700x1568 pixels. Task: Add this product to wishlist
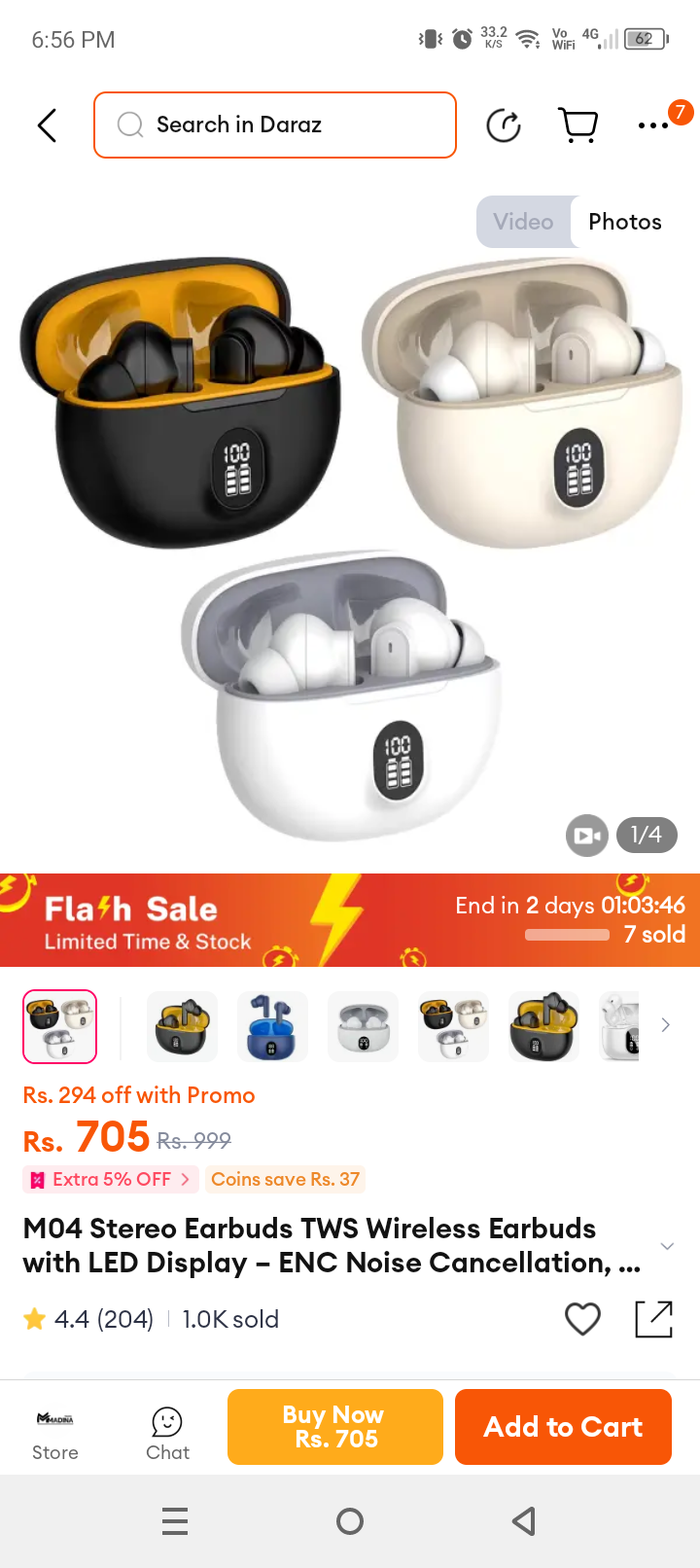[583, 1319]
